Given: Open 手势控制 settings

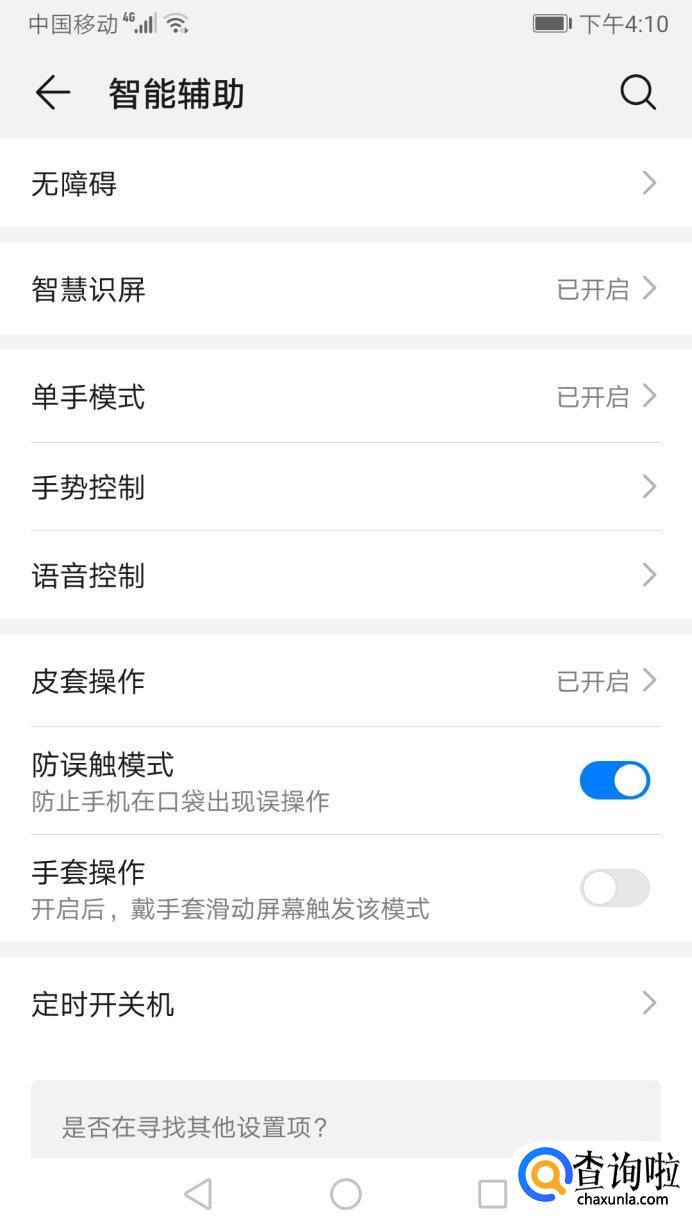Looking at the screenshot, I should [x=345, y=487].
